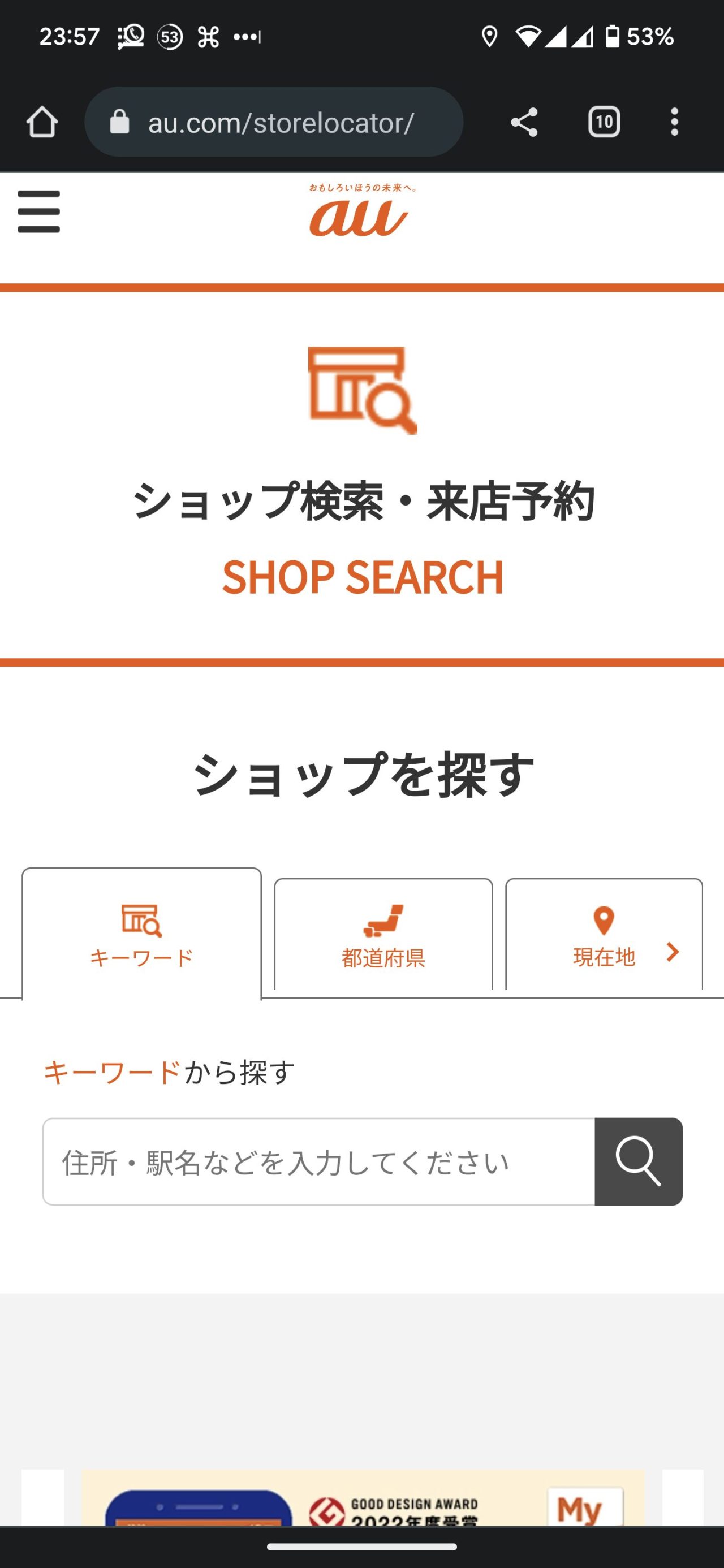Screen dimensions: 724x1568
Task: Share this page via Chrome's share icon
Action: (525, 122)
